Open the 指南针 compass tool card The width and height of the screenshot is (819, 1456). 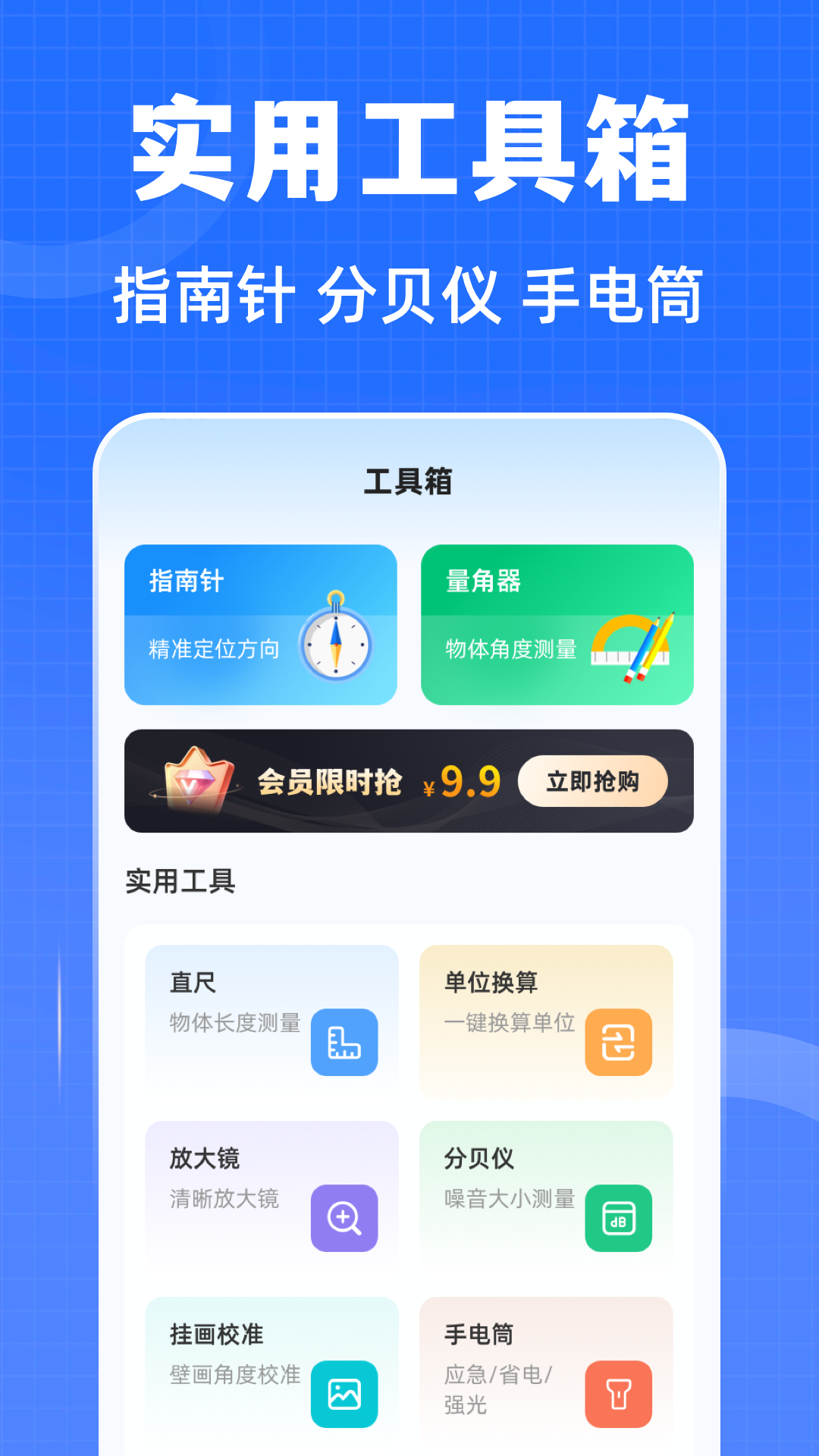tap(262, 623)
